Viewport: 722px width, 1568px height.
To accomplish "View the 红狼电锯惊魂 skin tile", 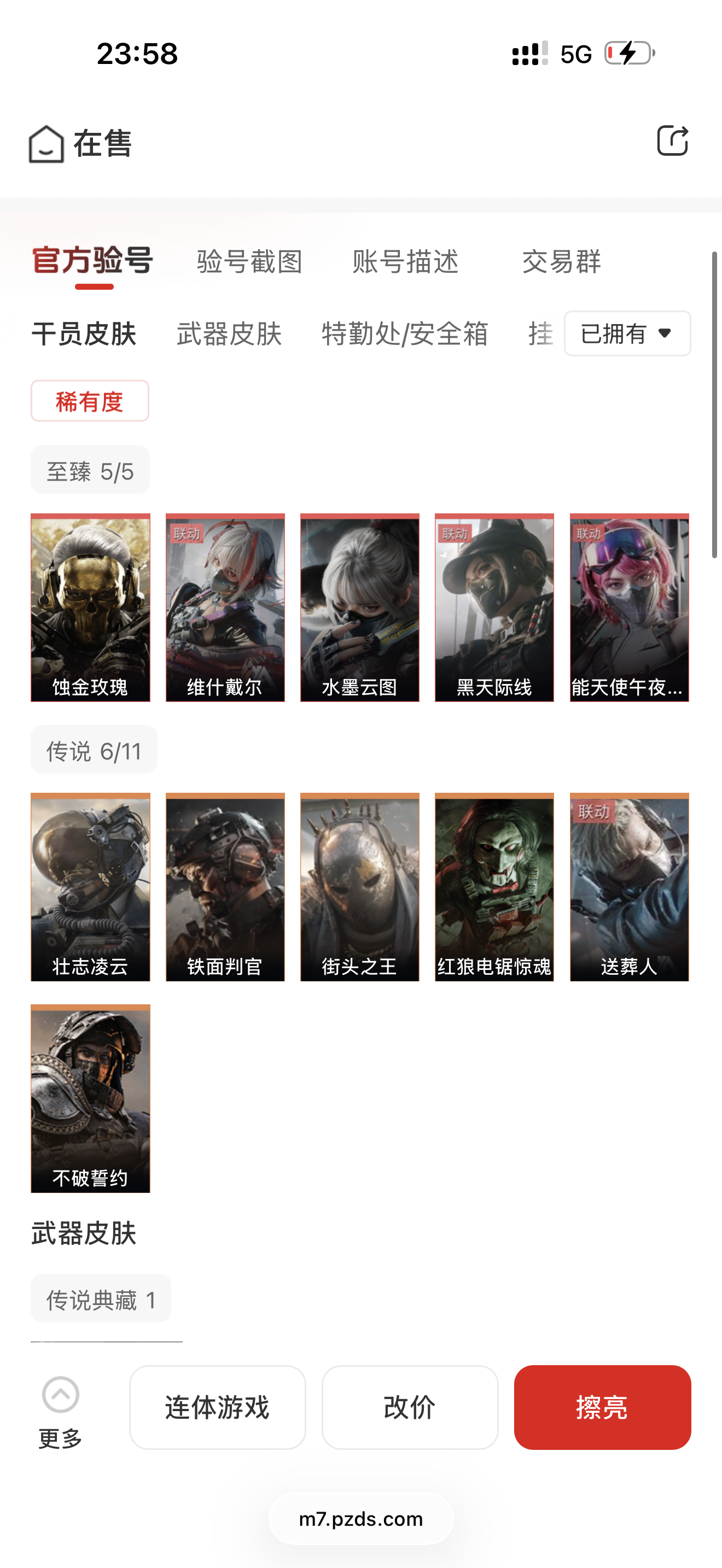I will click(x=494, y=887).
